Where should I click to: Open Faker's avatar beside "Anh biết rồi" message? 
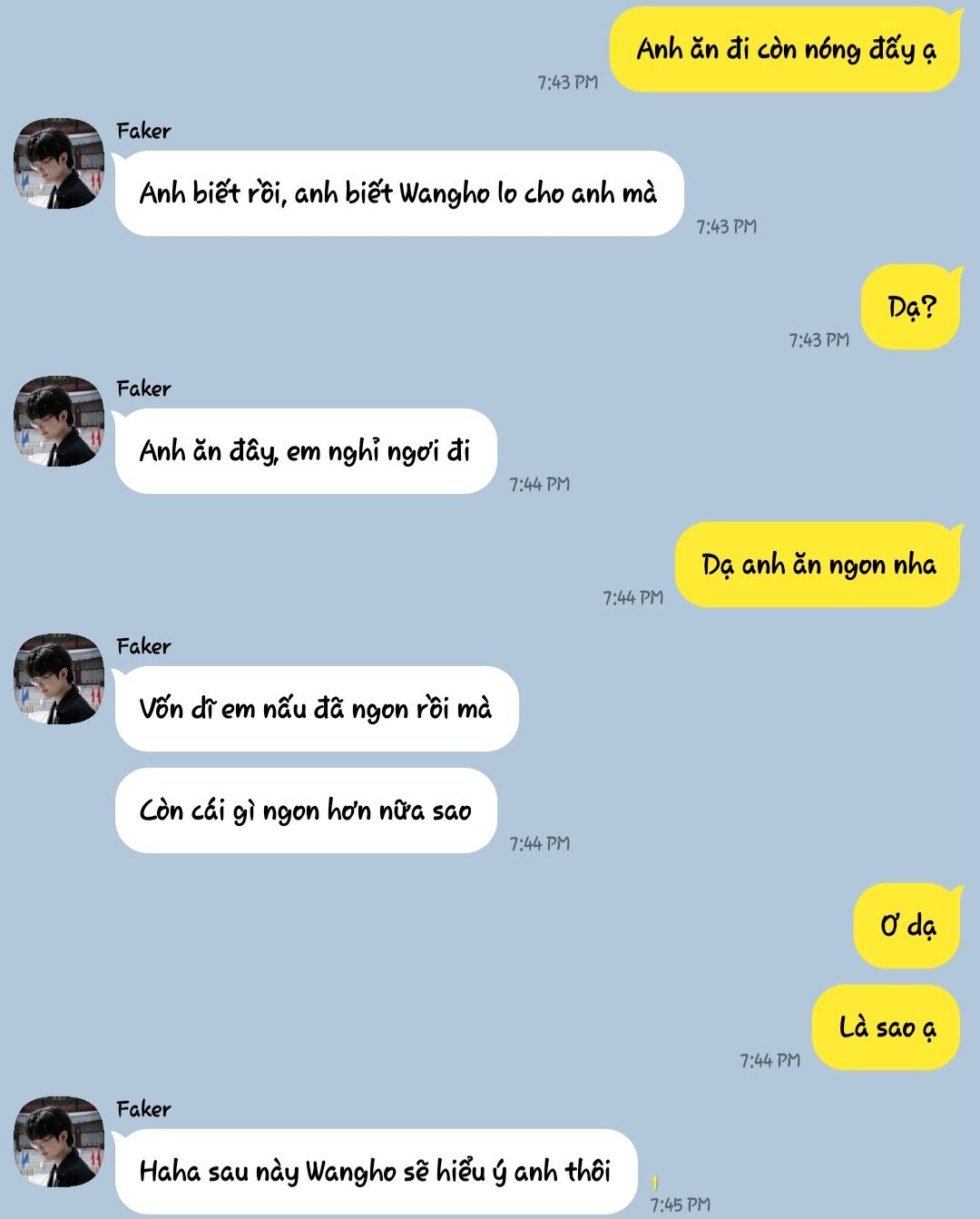(59, 163)
